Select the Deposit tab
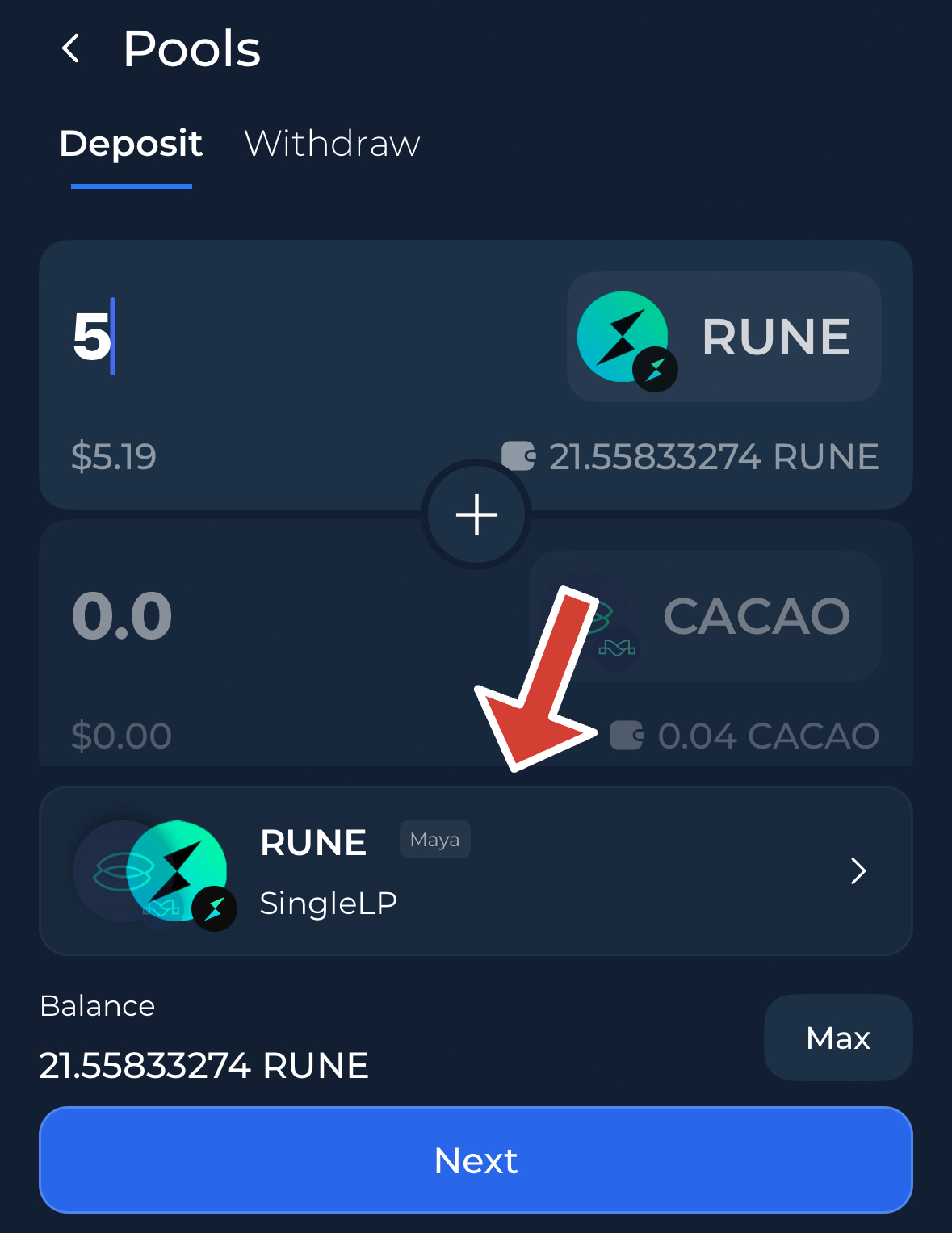The image size is (952, 1233). click(x=131, y=145)
